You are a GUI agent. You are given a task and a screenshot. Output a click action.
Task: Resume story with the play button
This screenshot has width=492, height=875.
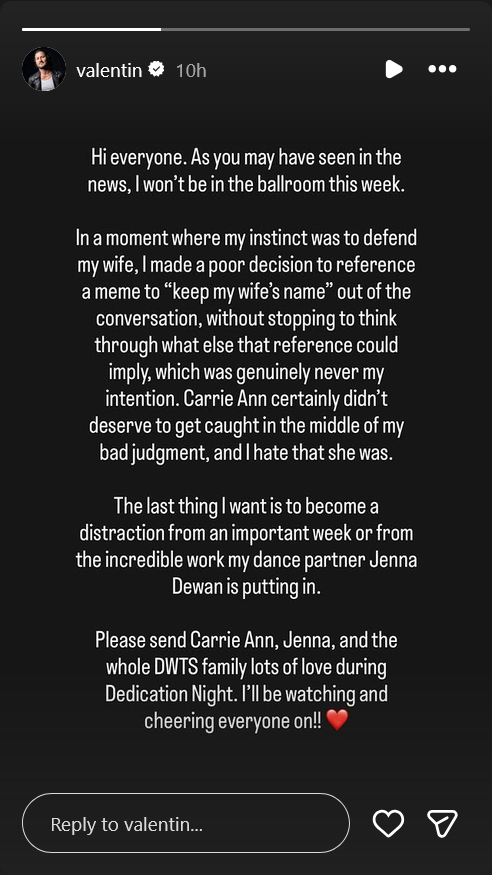coord(394,69)
